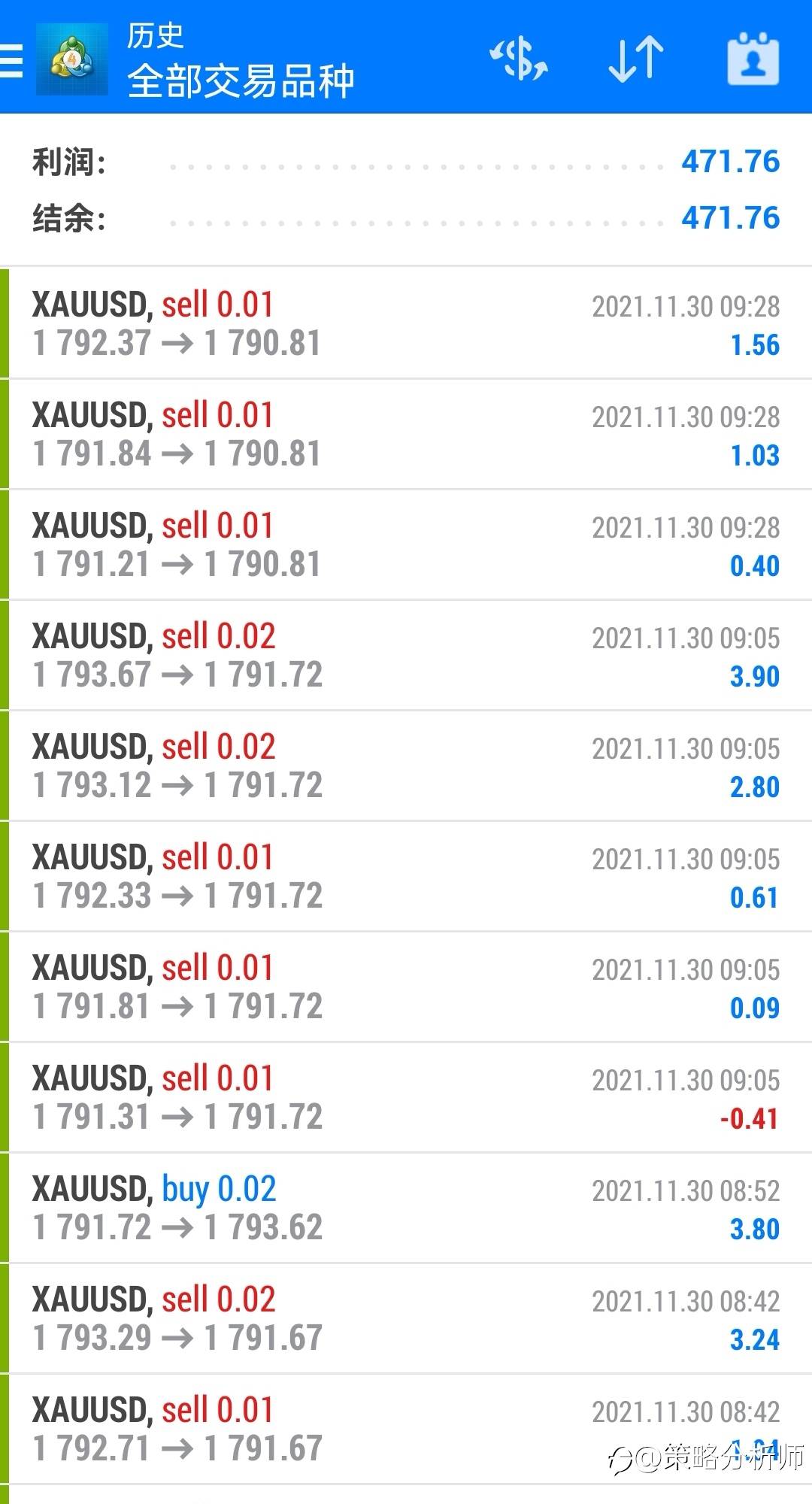Open the buy 0.02 trade at 08:52
This screenshot has width=812, height=1504.
[x=406, y=1208]
